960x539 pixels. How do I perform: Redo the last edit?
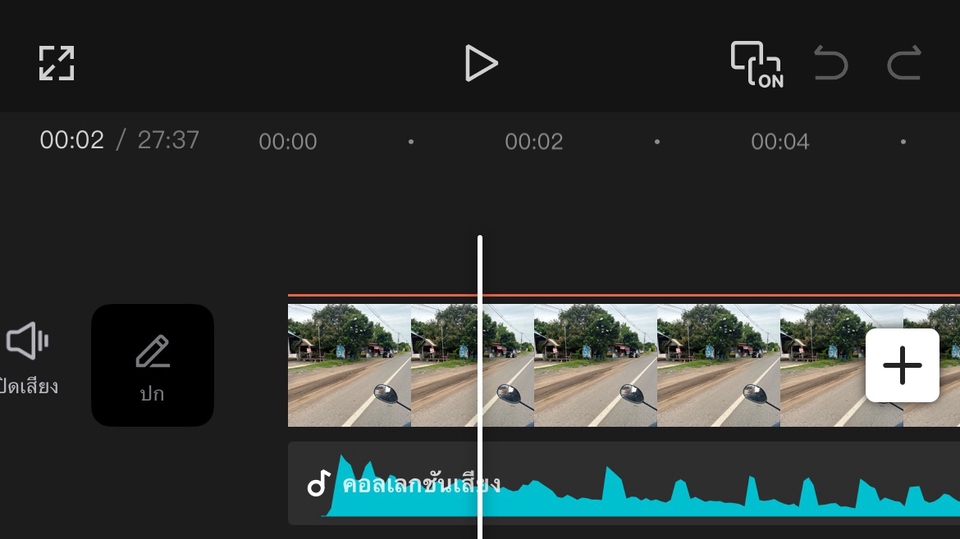(904, 64)
